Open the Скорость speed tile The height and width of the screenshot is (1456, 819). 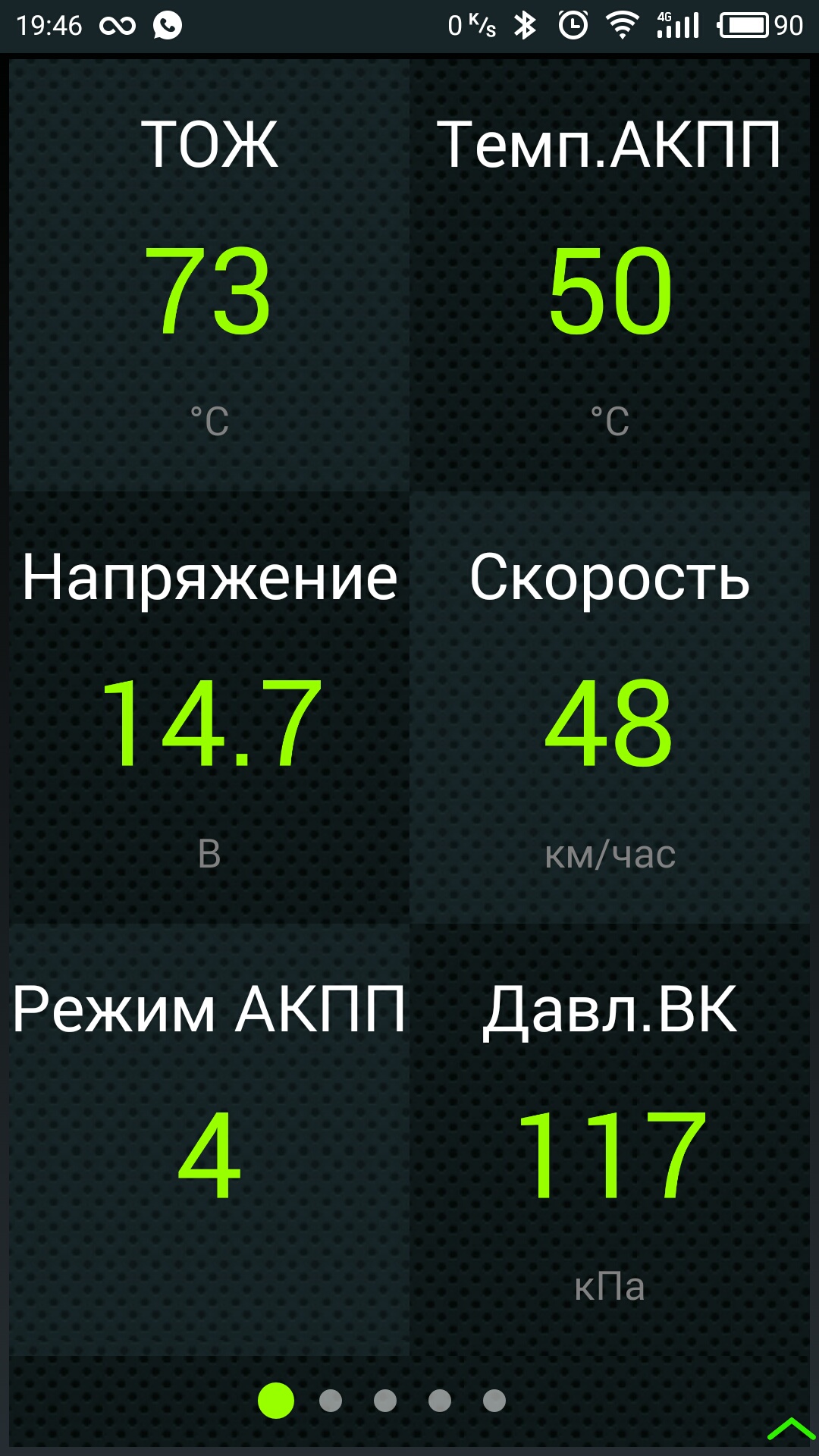[610, 709]
